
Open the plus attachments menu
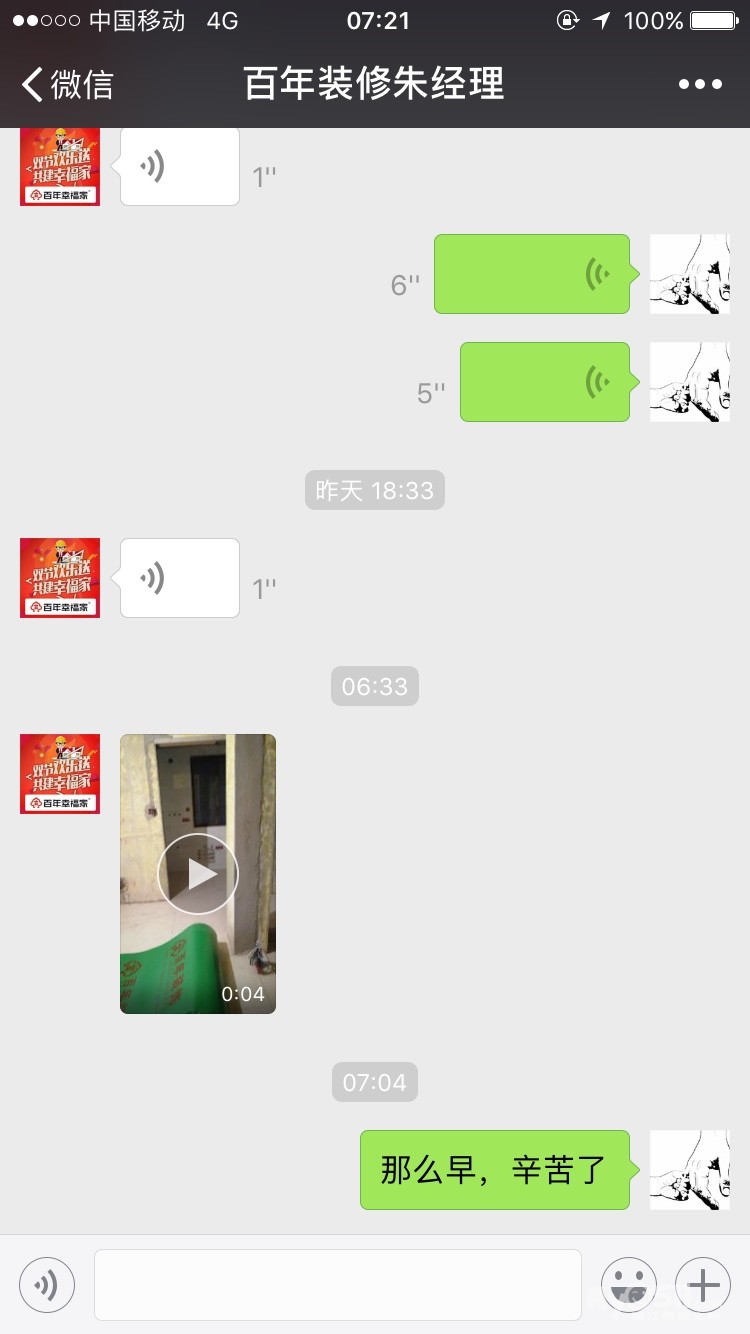click(x=703, y=1285)
